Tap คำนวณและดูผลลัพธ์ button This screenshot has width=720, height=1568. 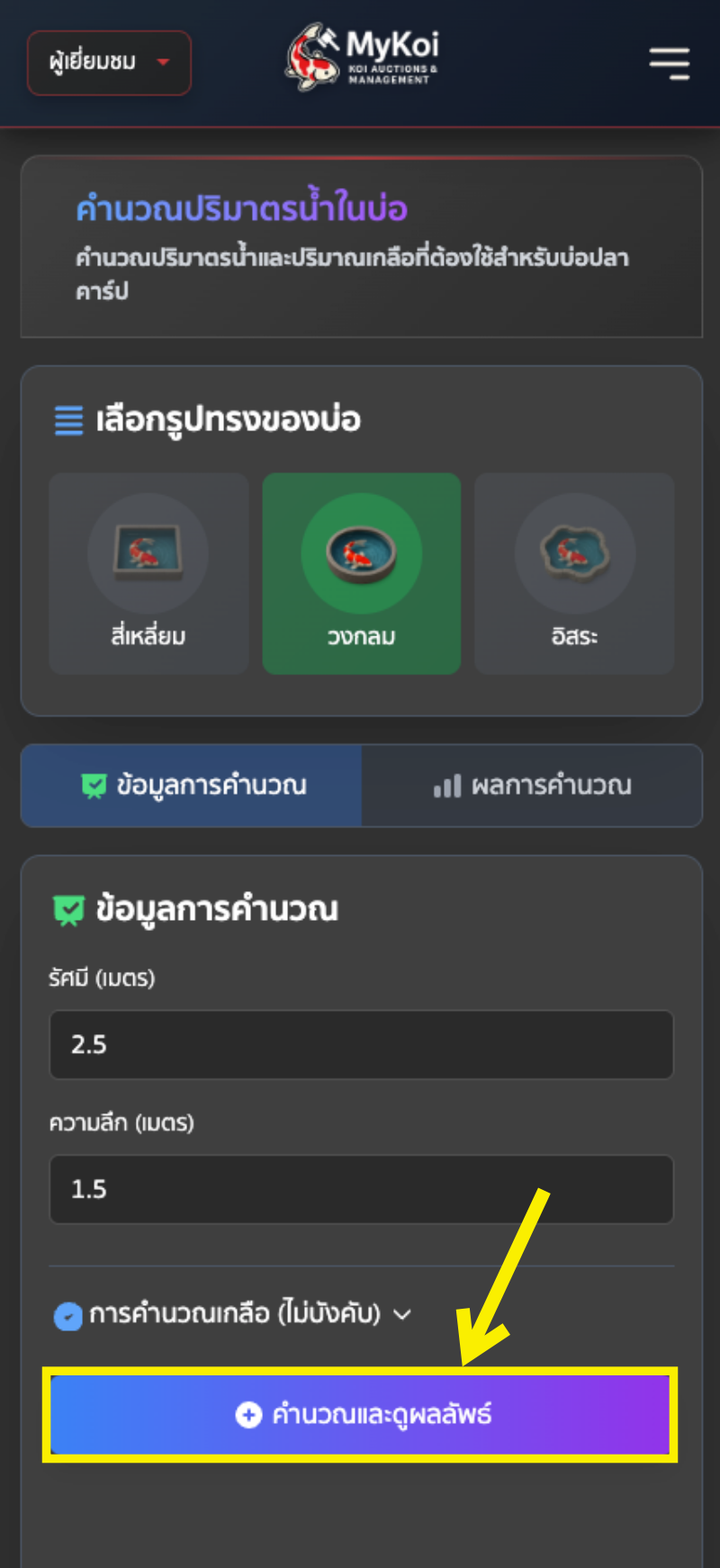[361, 1414]
